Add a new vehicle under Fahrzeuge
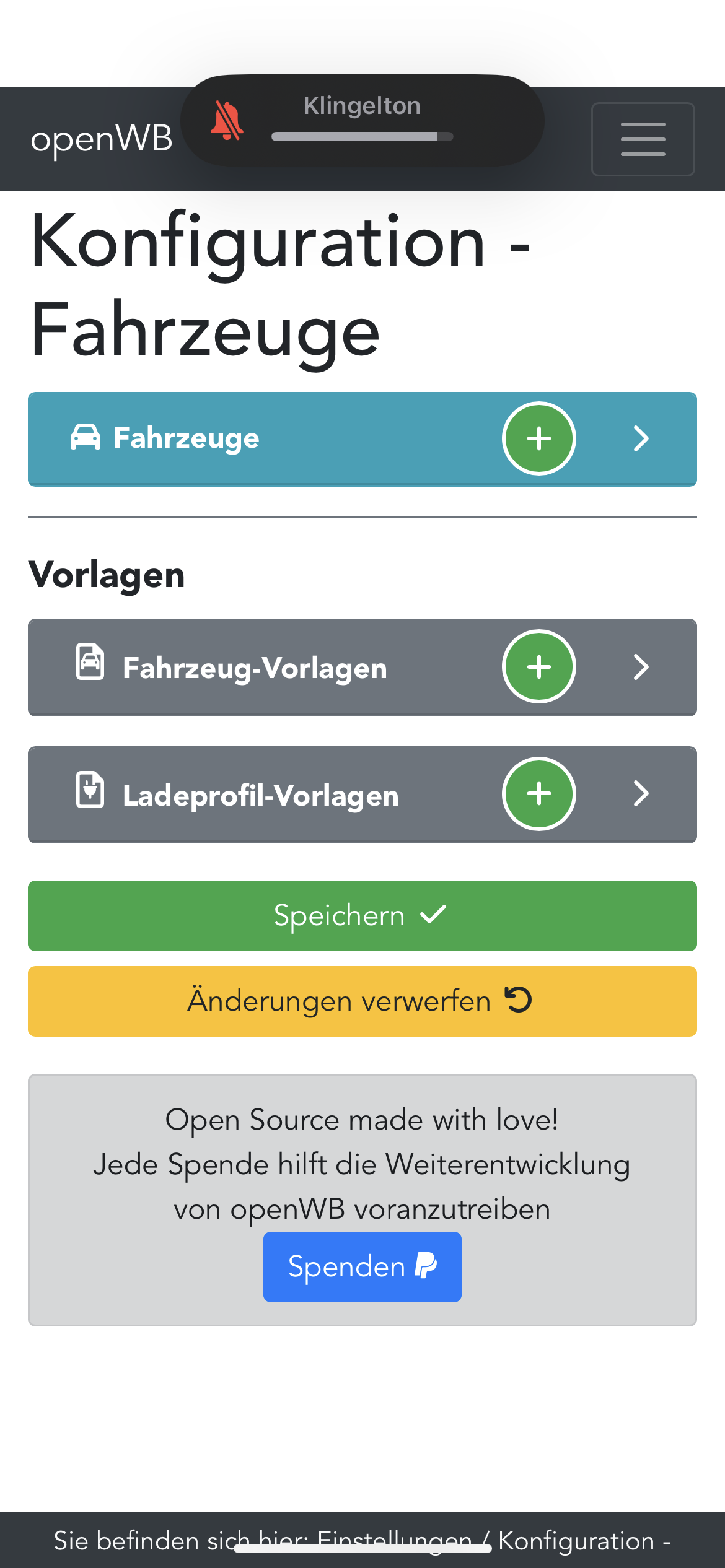Screen dimensions: 725x1568 [x=538, y=438]
